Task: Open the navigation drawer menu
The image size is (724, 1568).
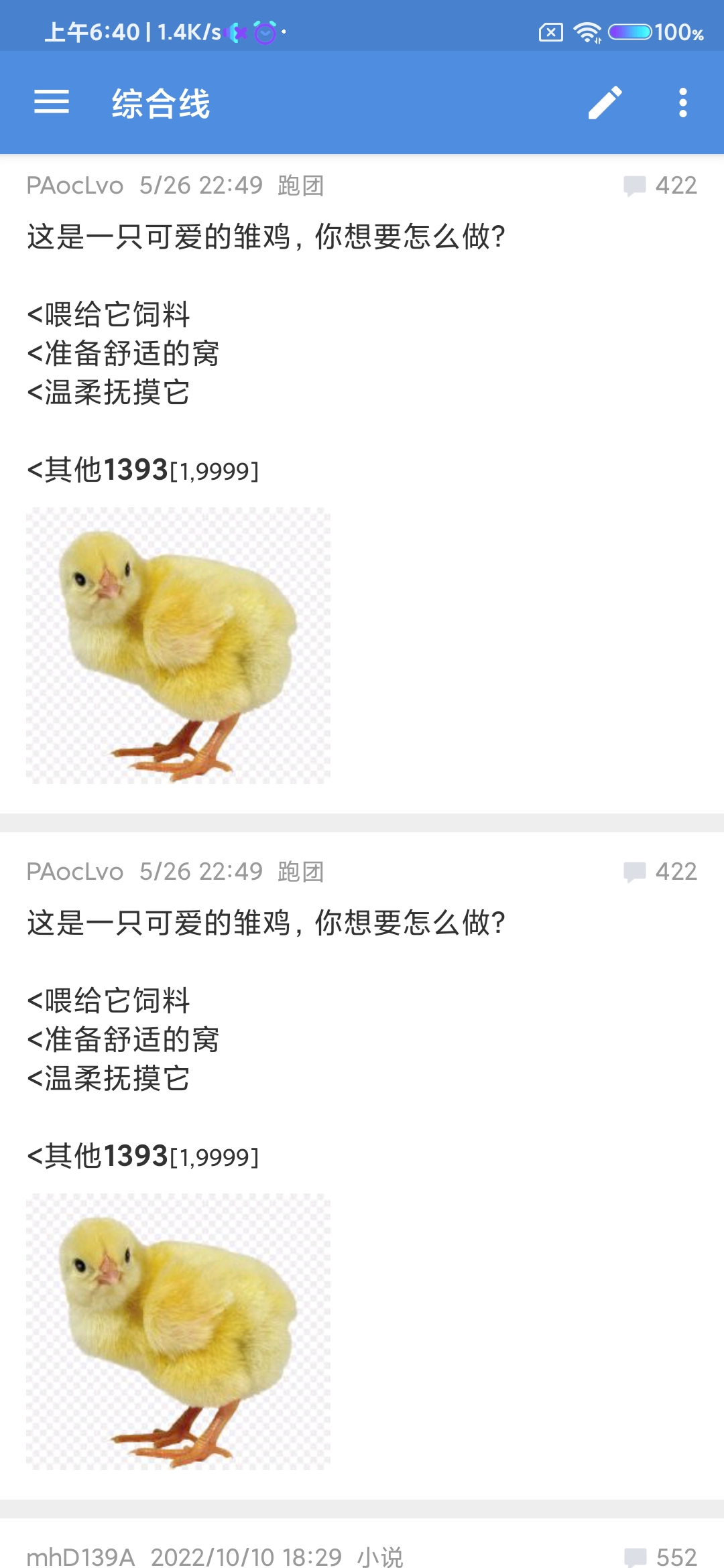Action: pyautogui.click(x=52, y=103)
